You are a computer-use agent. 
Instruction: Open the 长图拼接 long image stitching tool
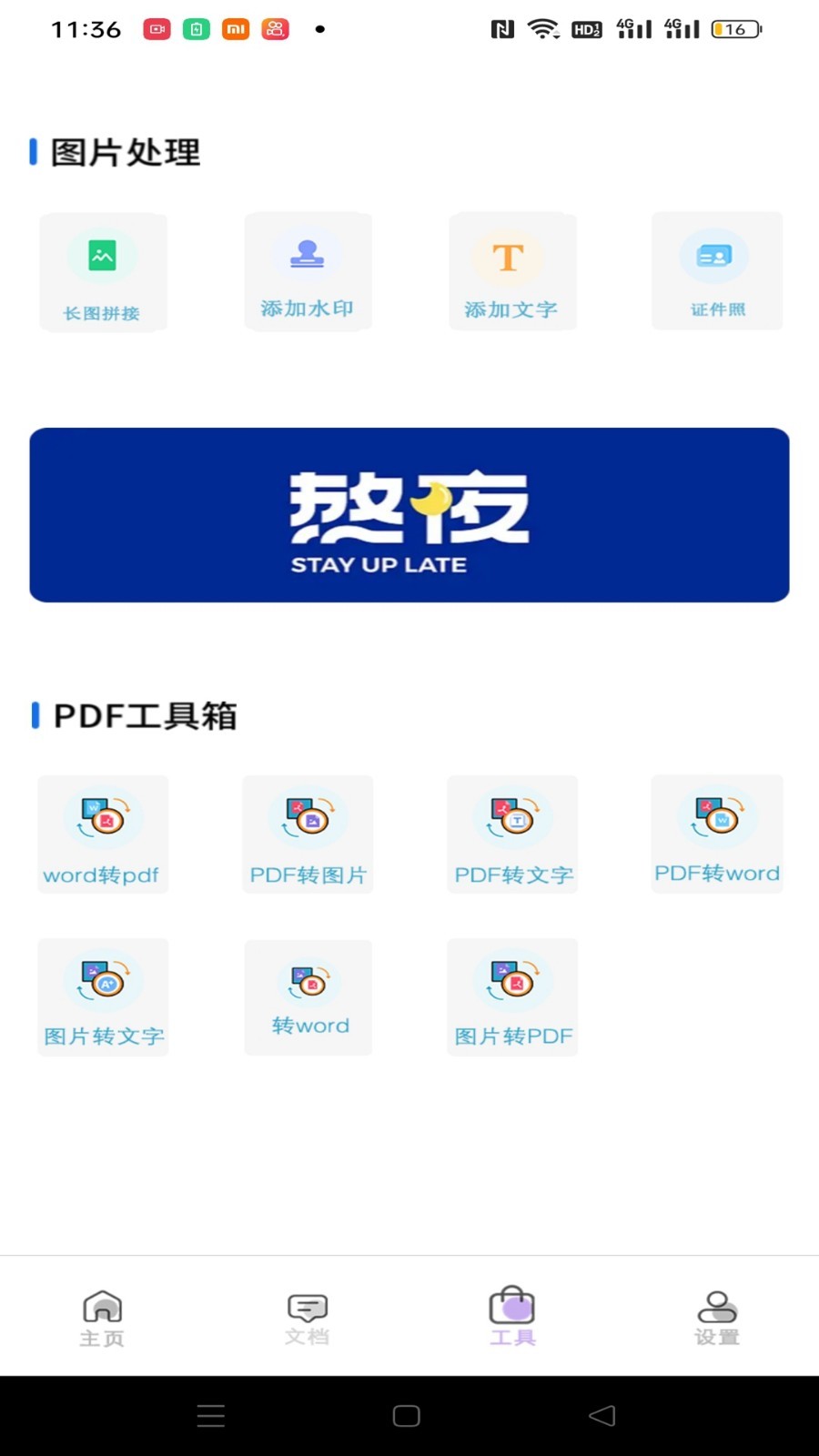tap(103, 273)
